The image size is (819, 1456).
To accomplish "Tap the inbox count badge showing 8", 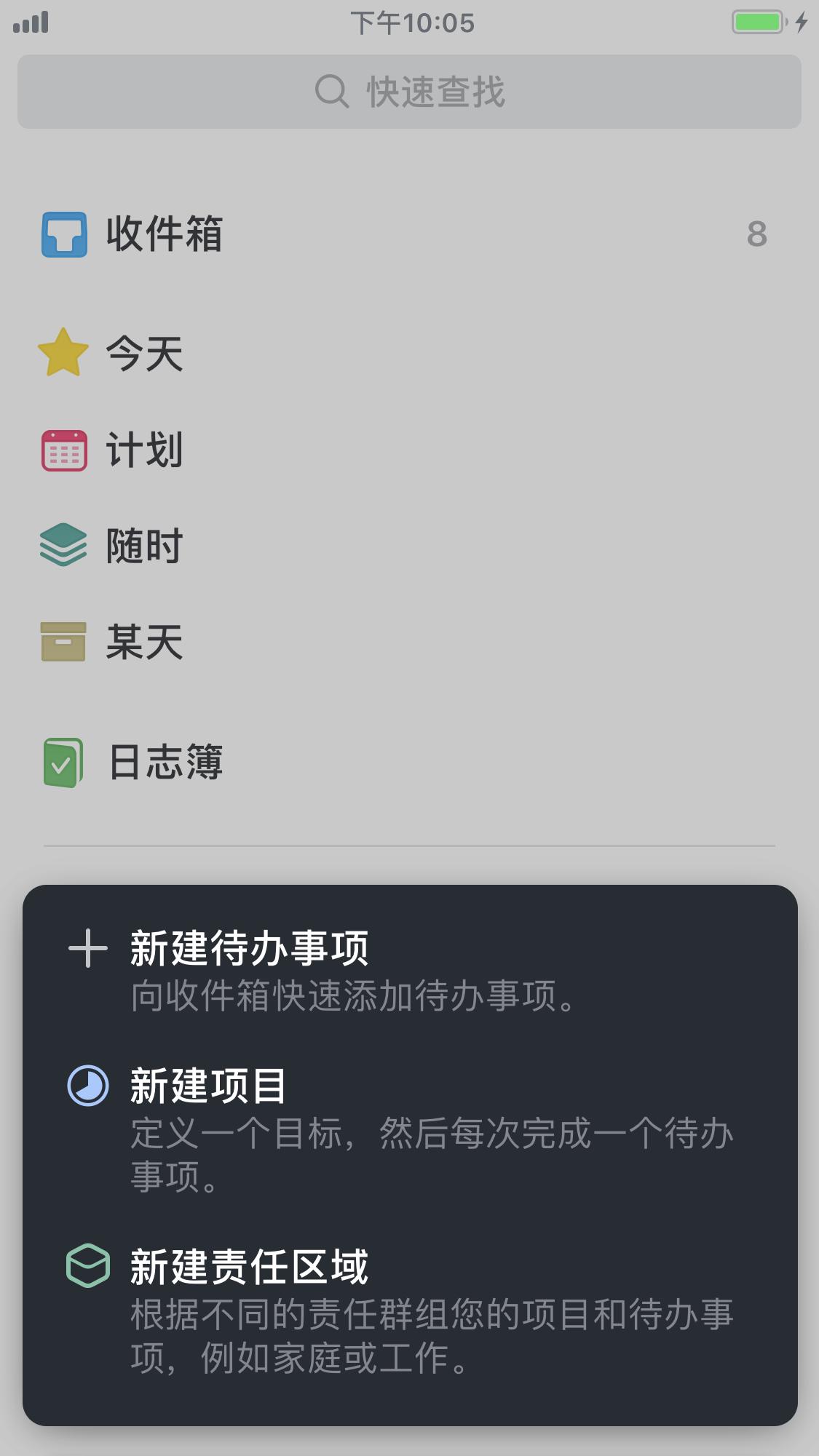I will [756, 234].
